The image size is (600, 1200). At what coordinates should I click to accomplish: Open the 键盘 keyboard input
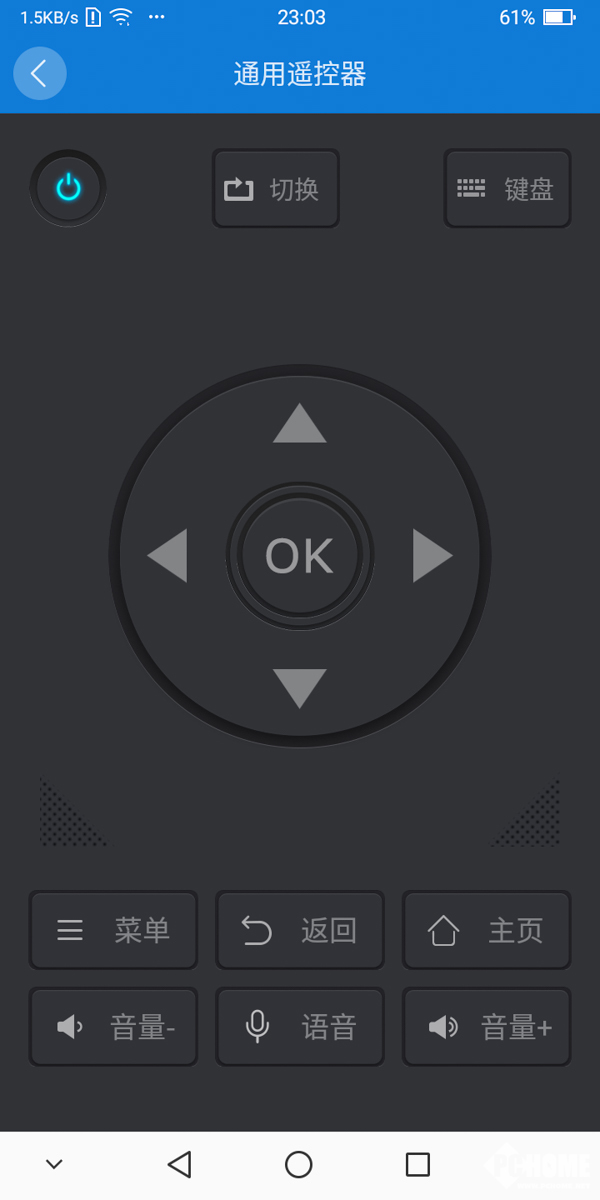[x=508, y=189]
